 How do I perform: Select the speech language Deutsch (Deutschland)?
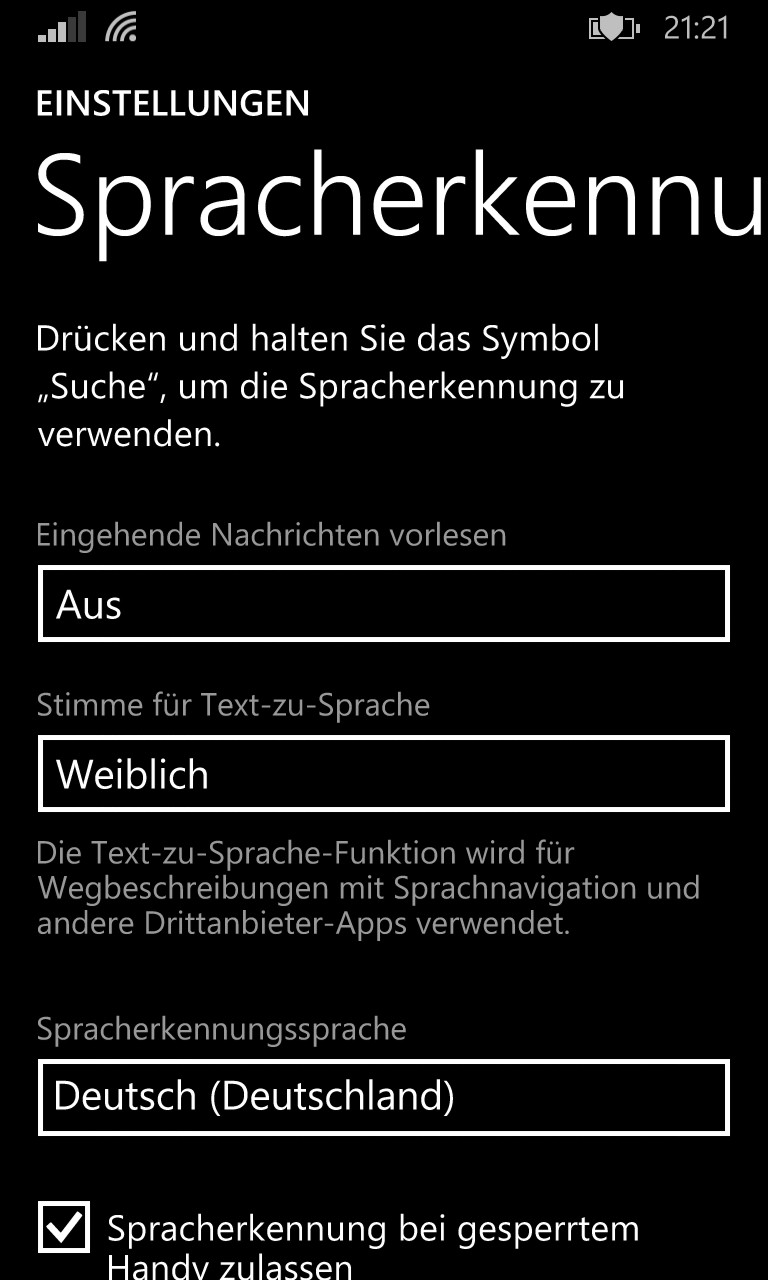pos(384,1098)
